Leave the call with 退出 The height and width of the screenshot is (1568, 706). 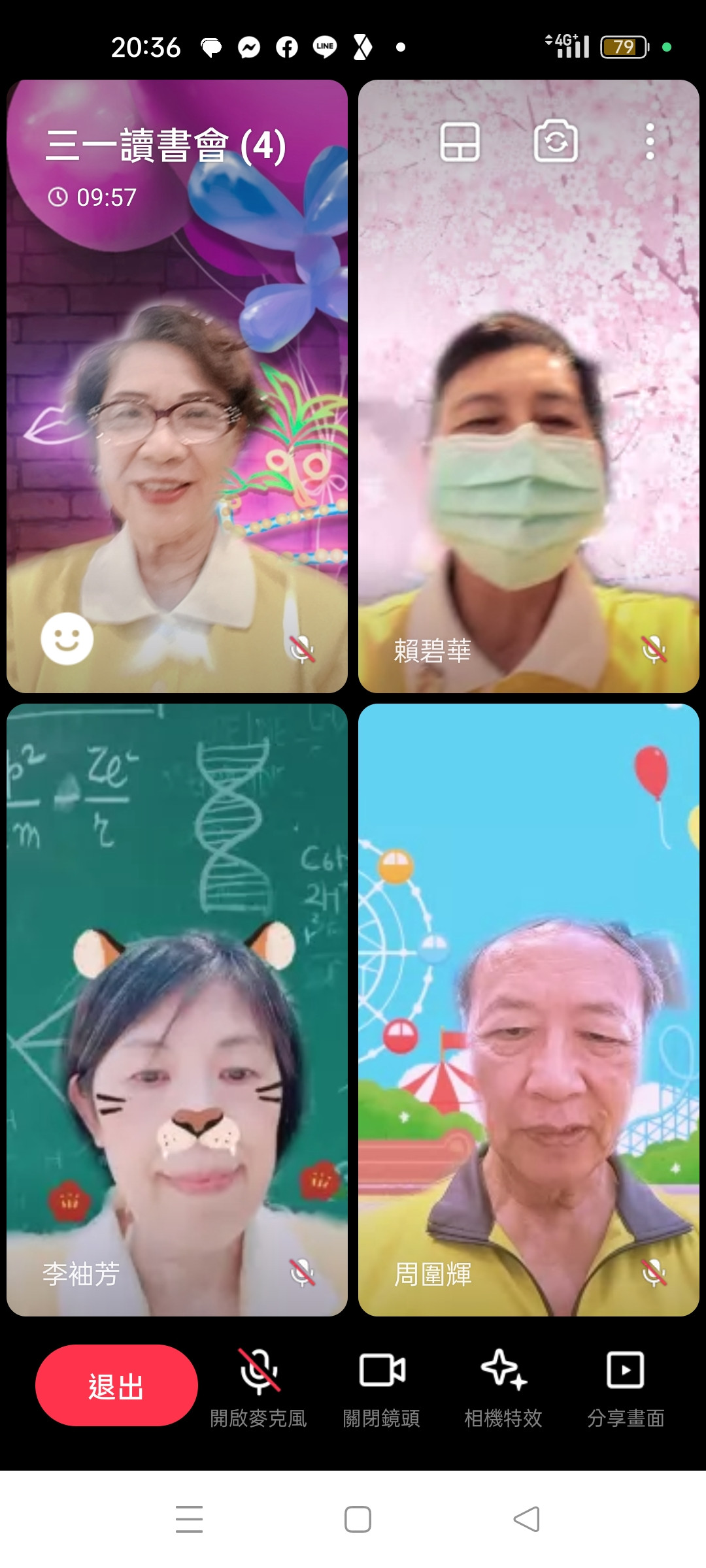[116, 1385]
